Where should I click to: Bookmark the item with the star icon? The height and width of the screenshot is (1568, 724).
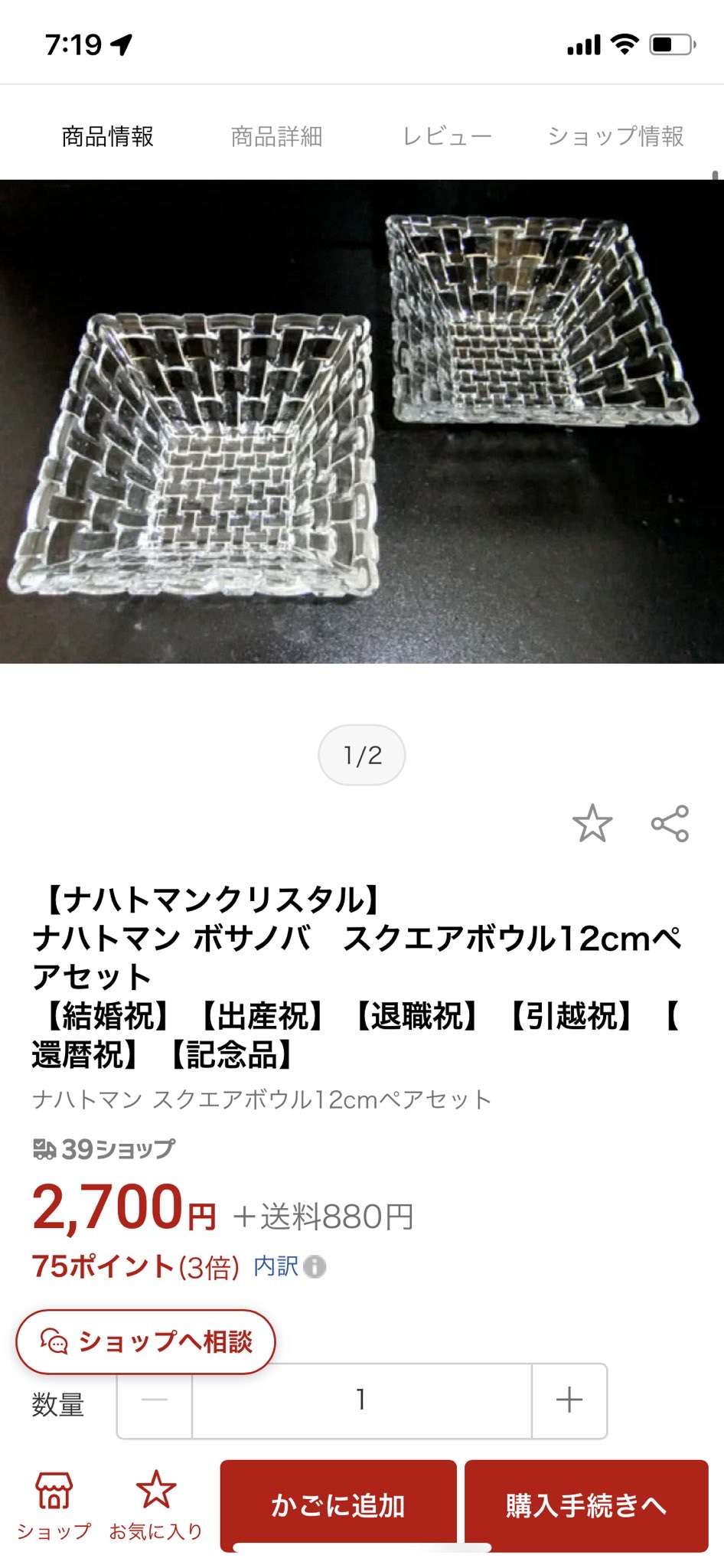(592, 824)
